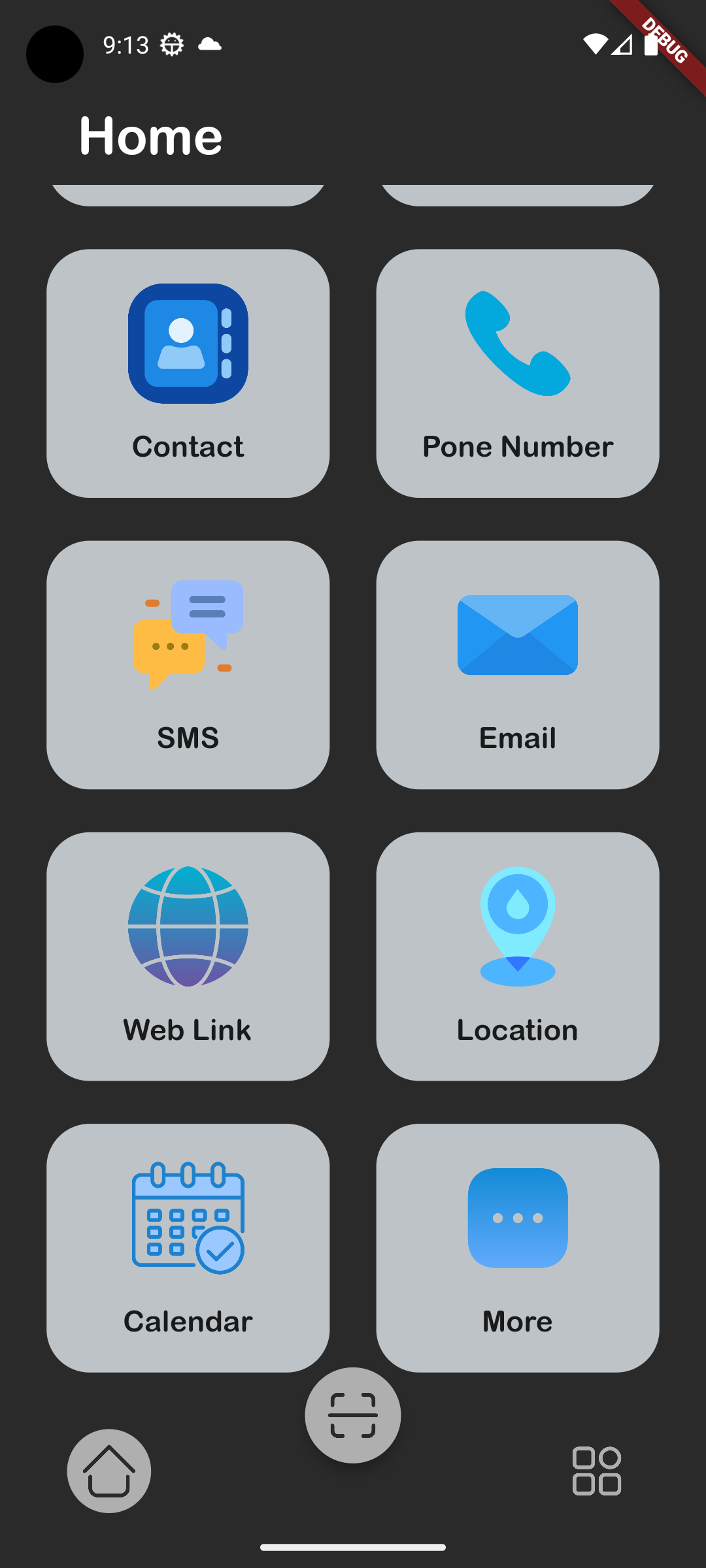Image resolution: width=706 pixels, height=1568 pixels.
Task: Open the Email card
Action: point(518,664)
